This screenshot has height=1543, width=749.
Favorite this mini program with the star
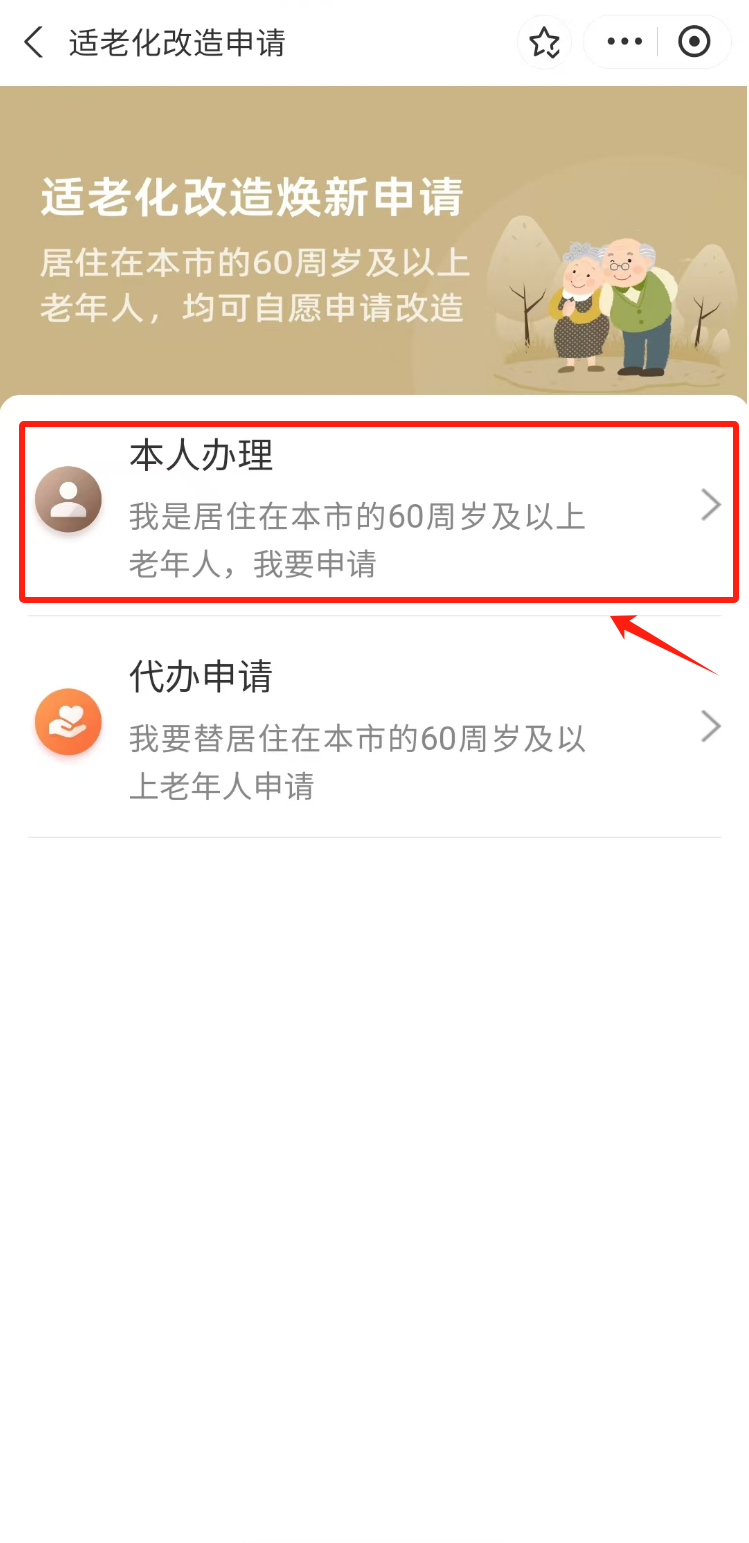(544, 42)
